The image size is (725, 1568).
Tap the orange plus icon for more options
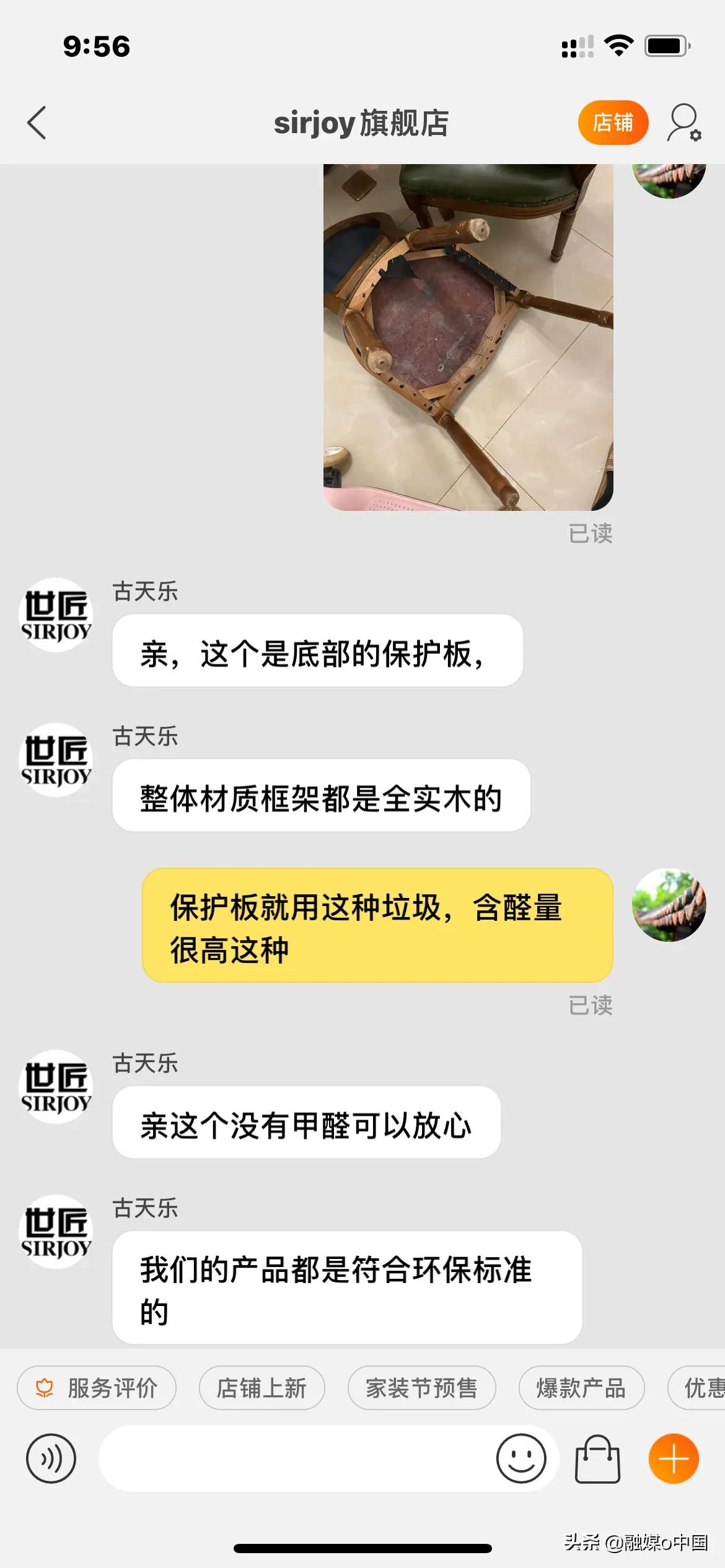673,1458
